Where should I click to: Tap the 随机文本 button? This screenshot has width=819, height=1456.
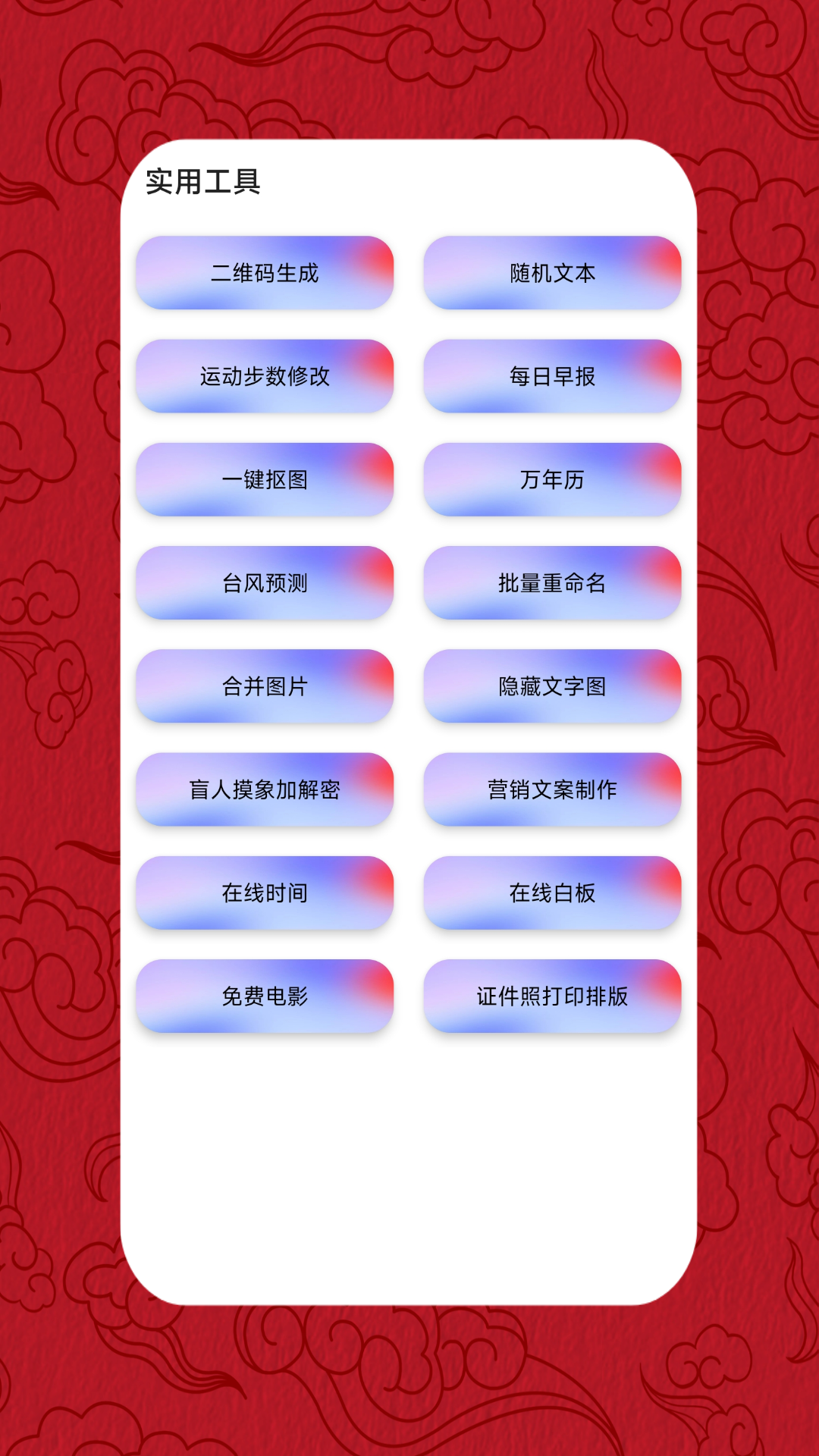(x=552, y=273)
